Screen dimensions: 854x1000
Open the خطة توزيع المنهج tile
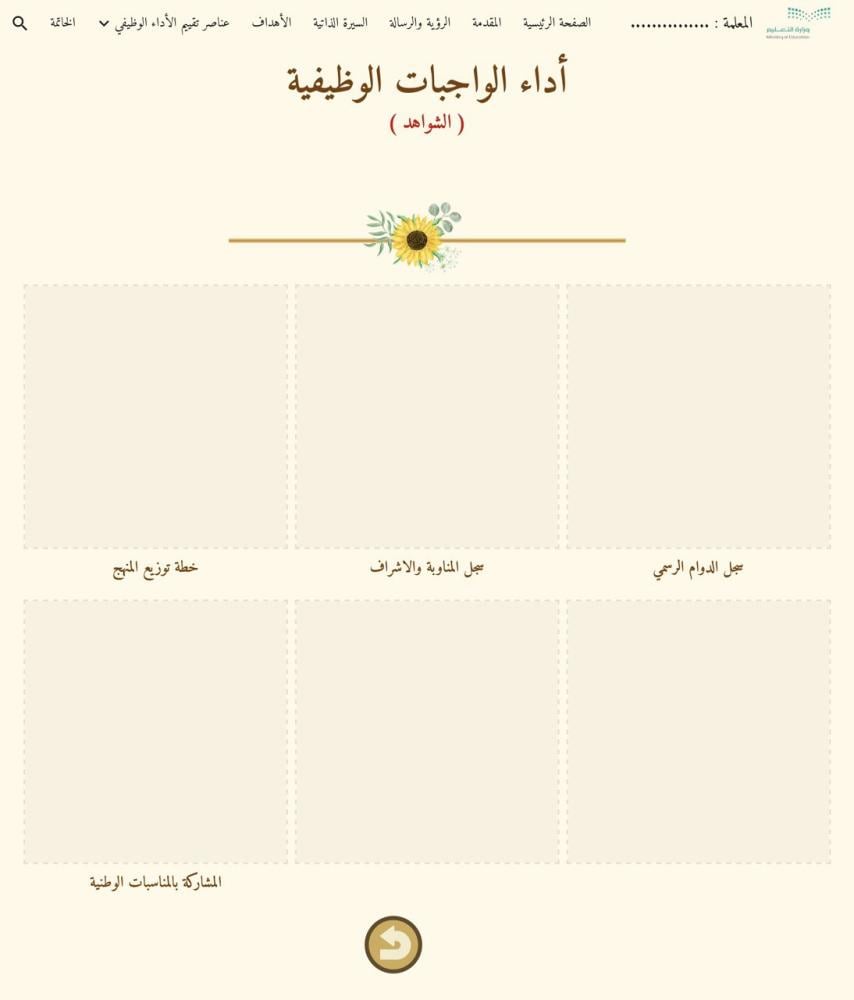click(155, 417)
